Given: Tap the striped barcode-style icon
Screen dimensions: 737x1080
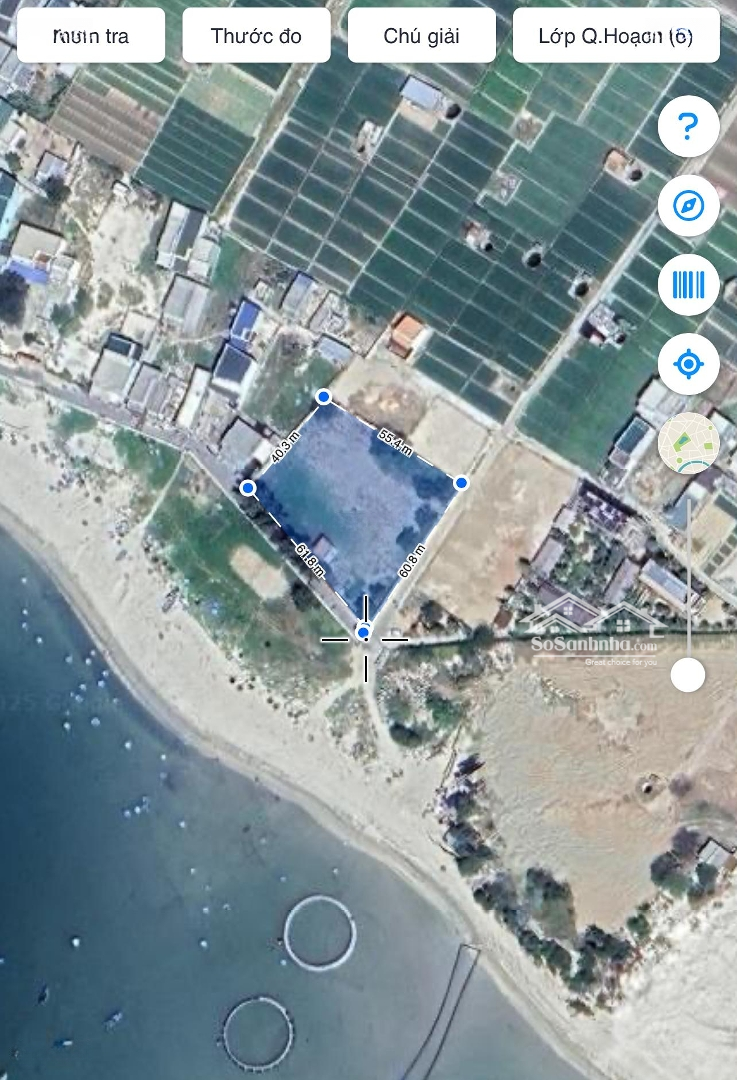Looking at the screenshot, I should [688, 285].
